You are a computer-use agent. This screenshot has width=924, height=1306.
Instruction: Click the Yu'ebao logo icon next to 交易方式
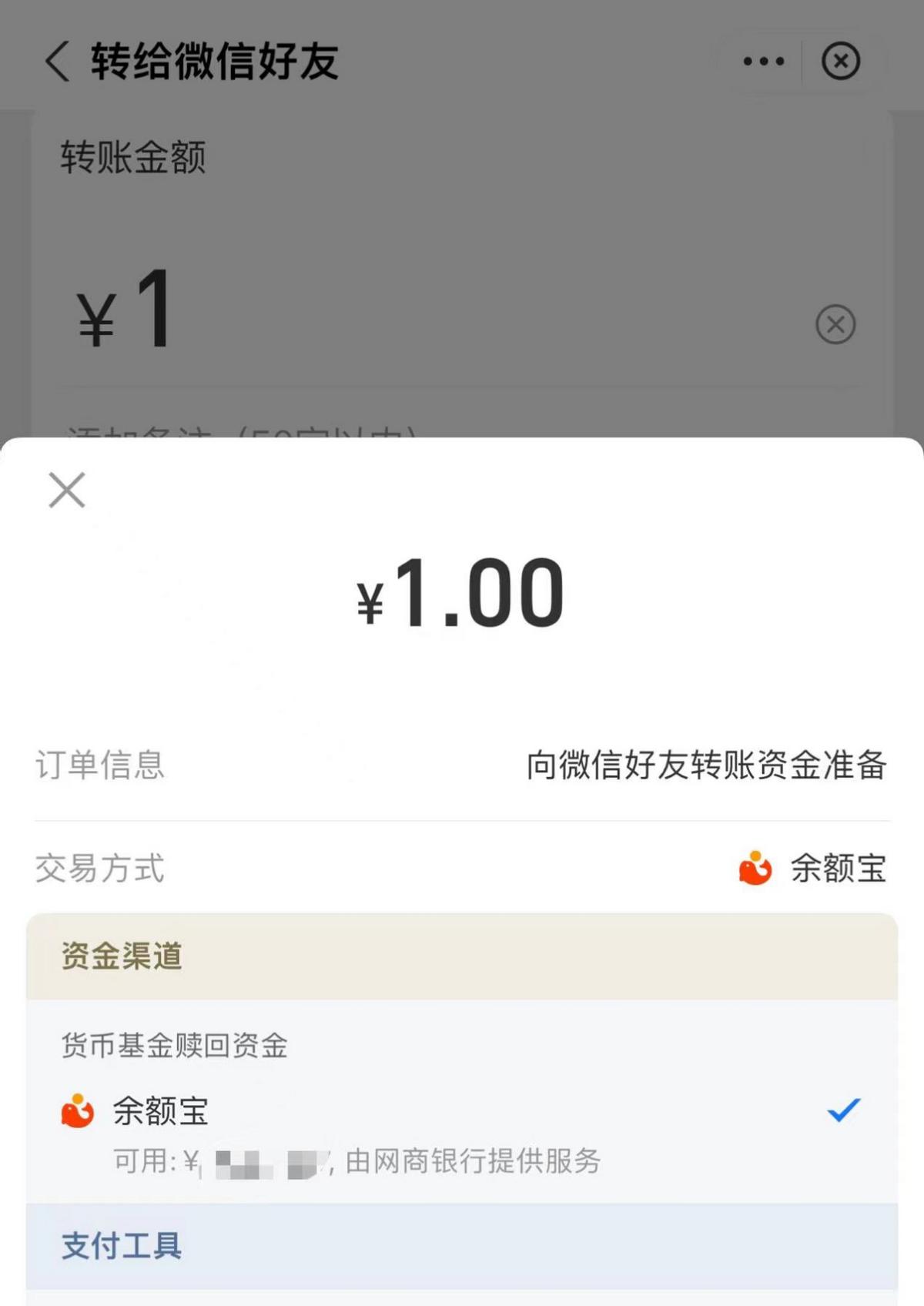[754, 870]
